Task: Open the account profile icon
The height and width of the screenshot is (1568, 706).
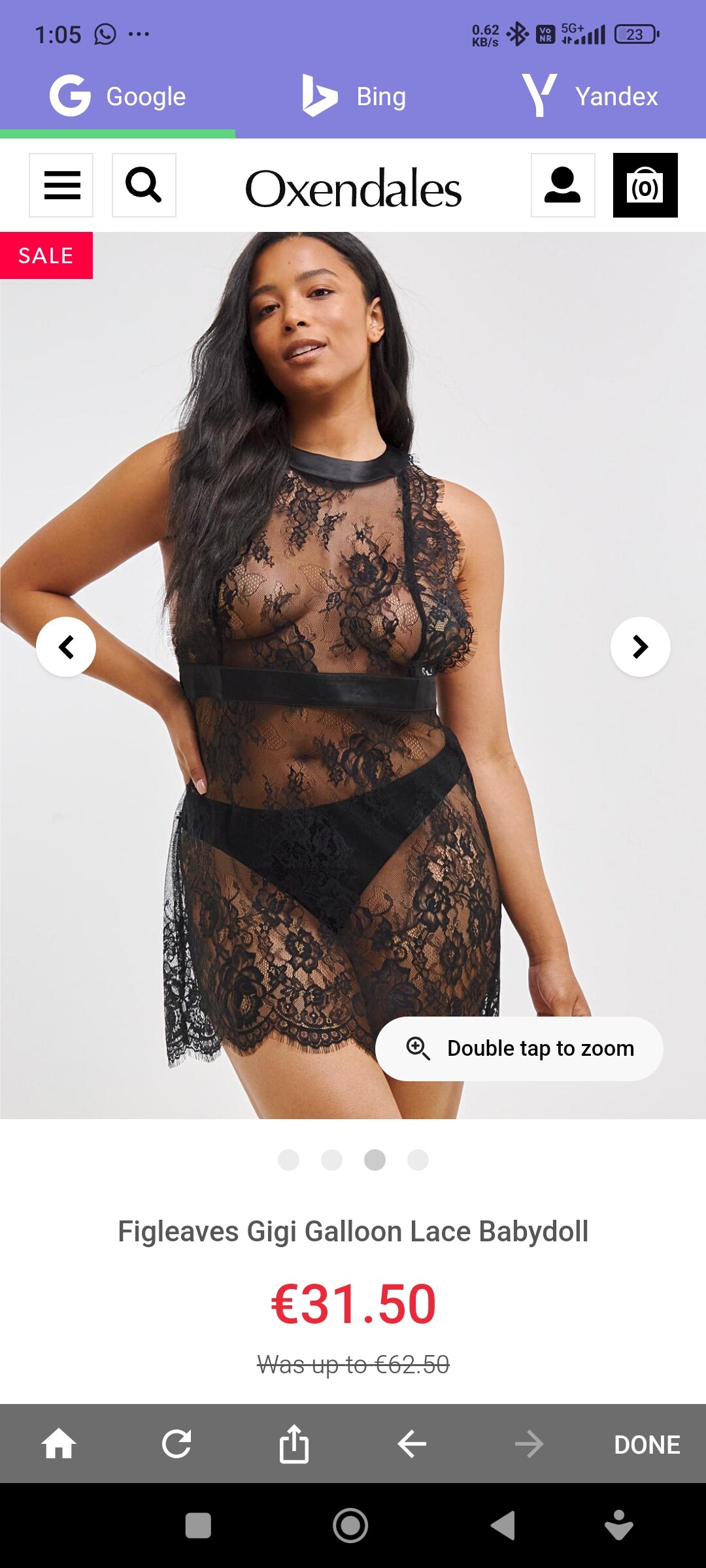Action: pyautogui.click(x=563, y=185)
